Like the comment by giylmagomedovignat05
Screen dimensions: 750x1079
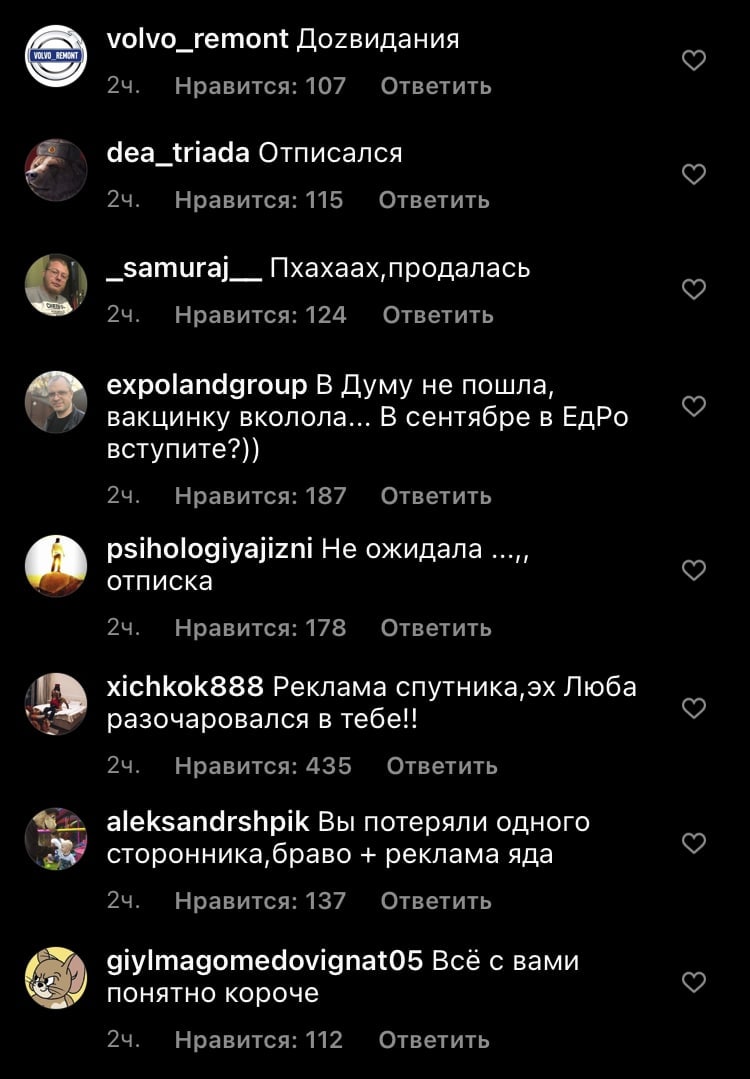[693, 982]
